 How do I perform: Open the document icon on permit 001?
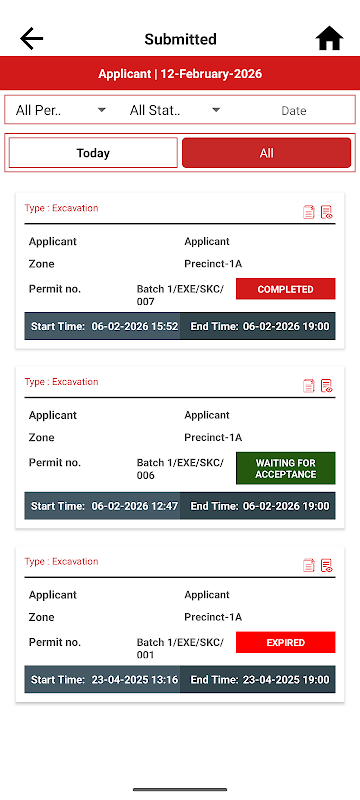(308, 565)
